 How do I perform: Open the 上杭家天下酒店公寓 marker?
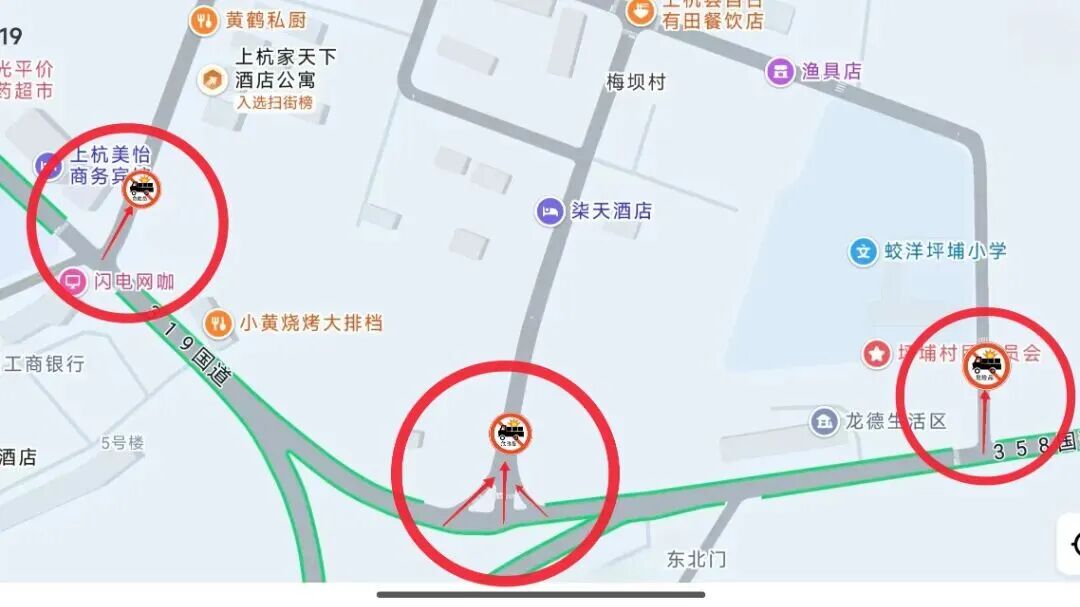tap(212, 79)
